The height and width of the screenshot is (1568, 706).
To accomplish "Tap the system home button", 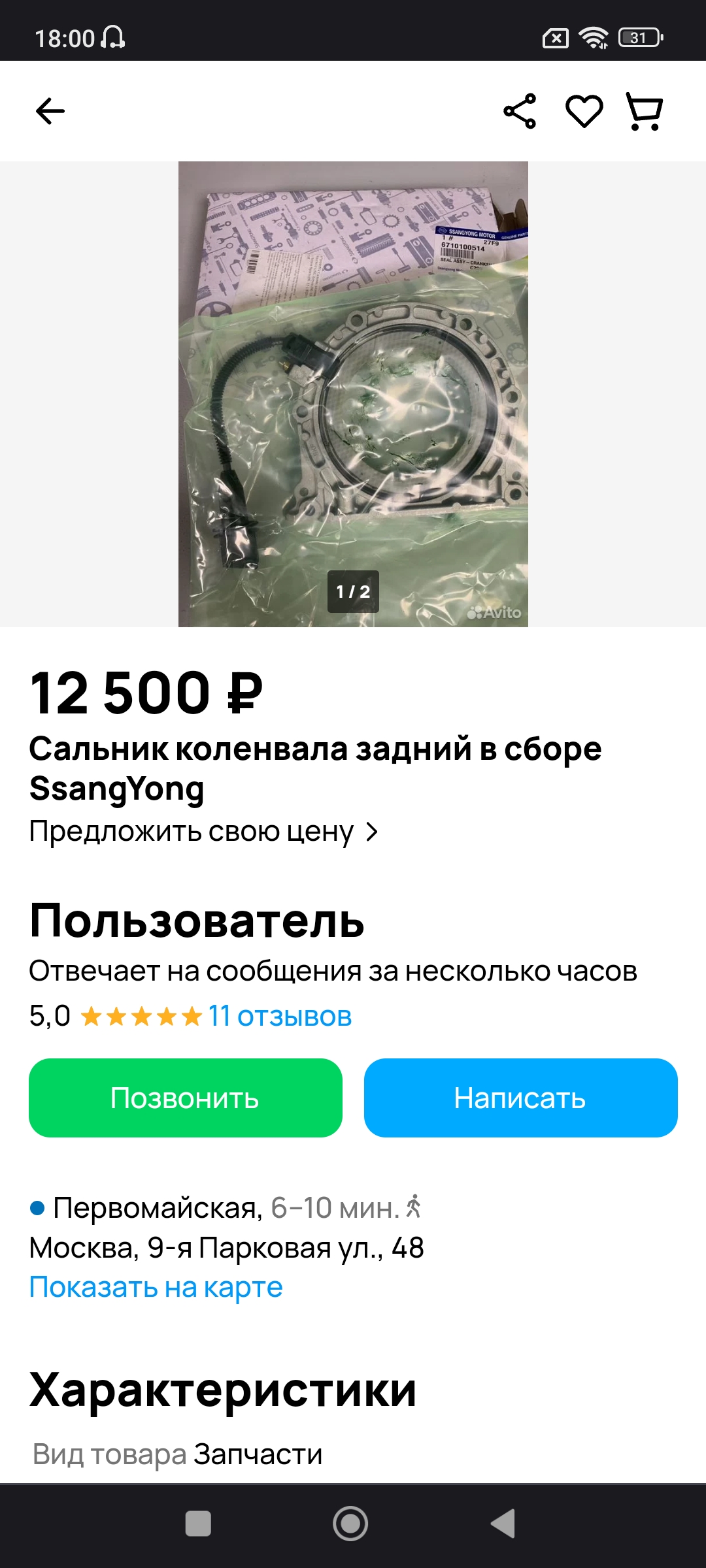I will click(350, 1524).
